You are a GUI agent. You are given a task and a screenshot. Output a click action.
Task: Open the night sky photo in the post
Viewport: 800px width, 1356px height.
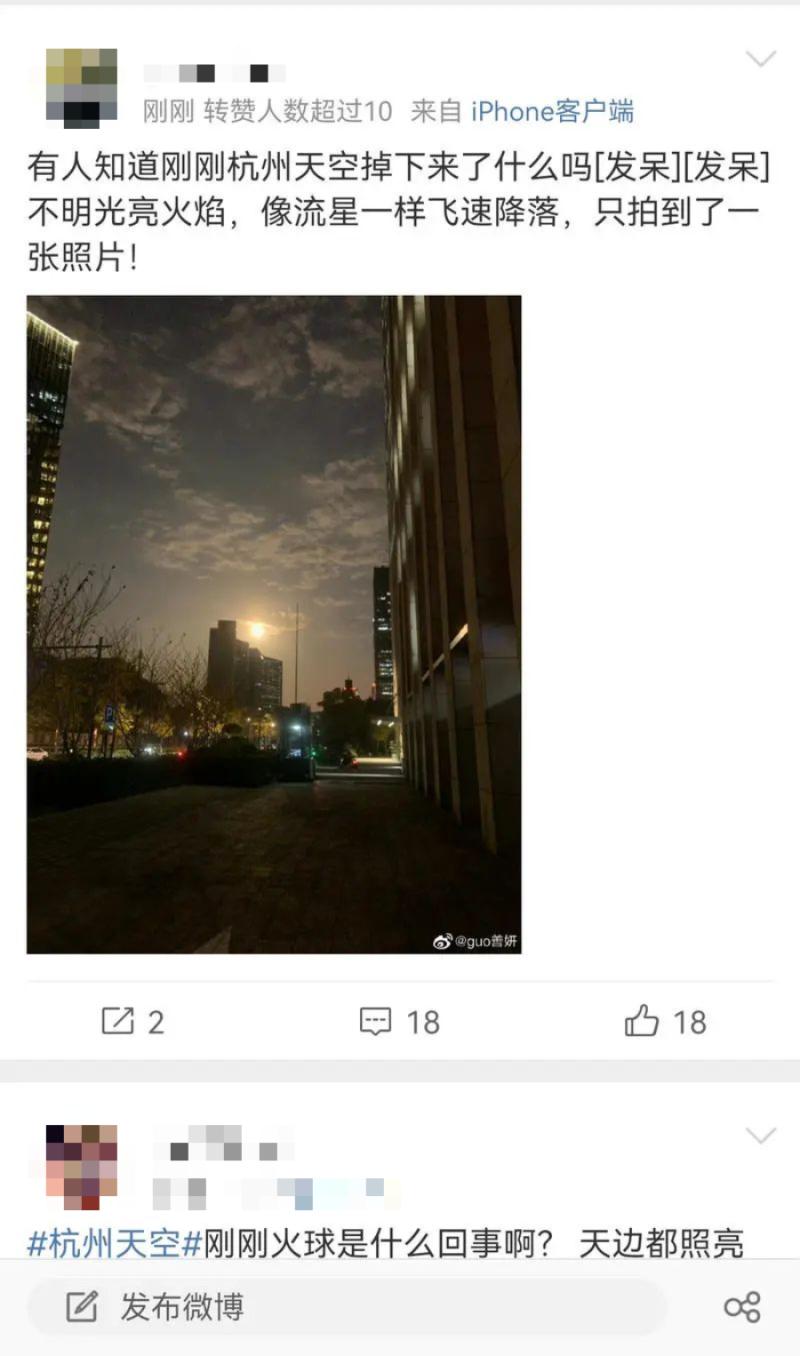273,624
